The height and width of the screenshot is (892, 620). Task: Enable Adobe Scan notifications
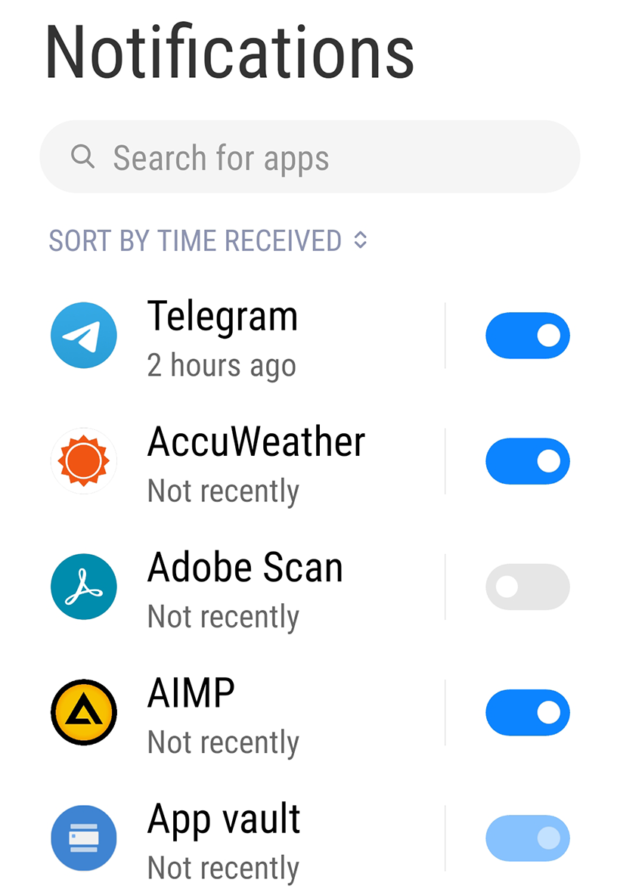tap(527, 587)
